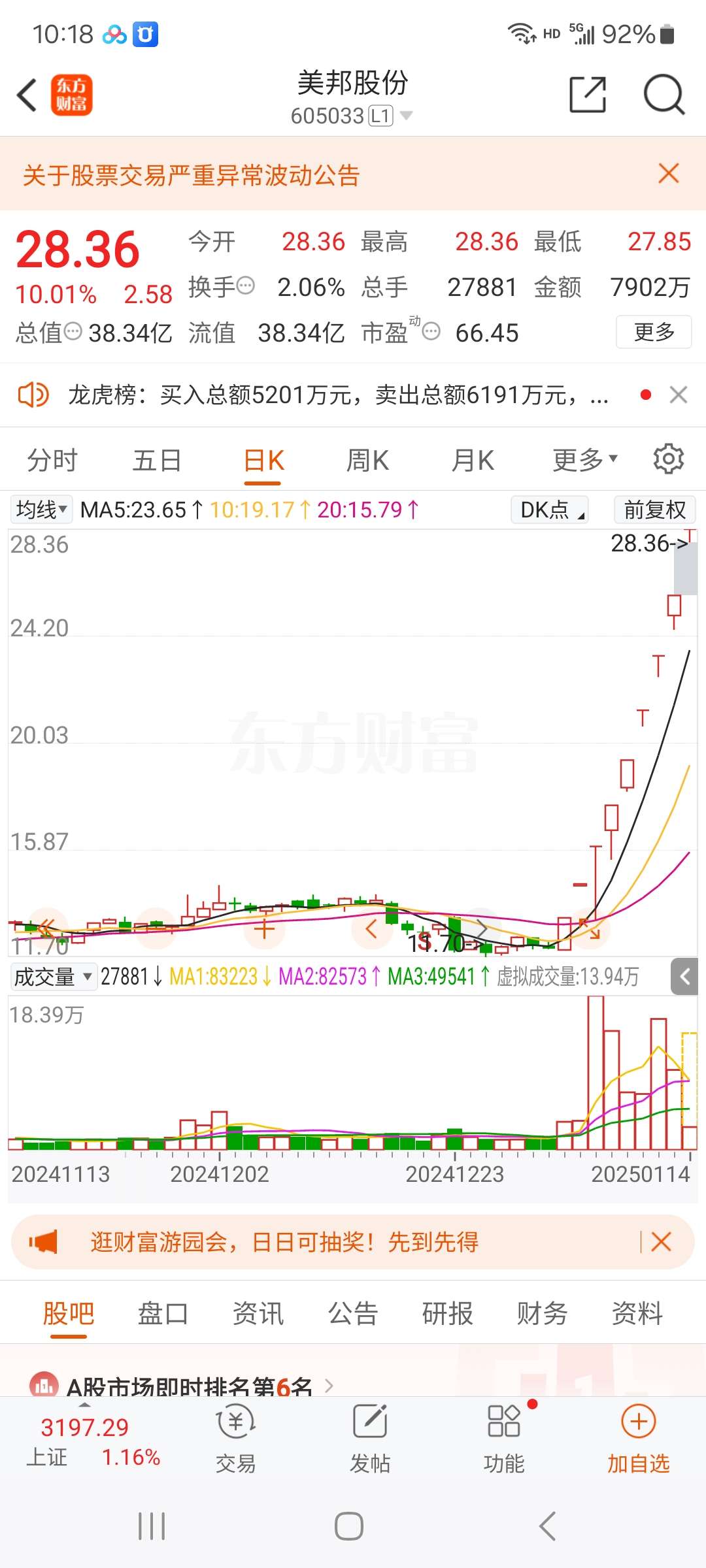The image size is (706, 1568).
Task: Select the 月K chart tab
Action: click(473, 460)
